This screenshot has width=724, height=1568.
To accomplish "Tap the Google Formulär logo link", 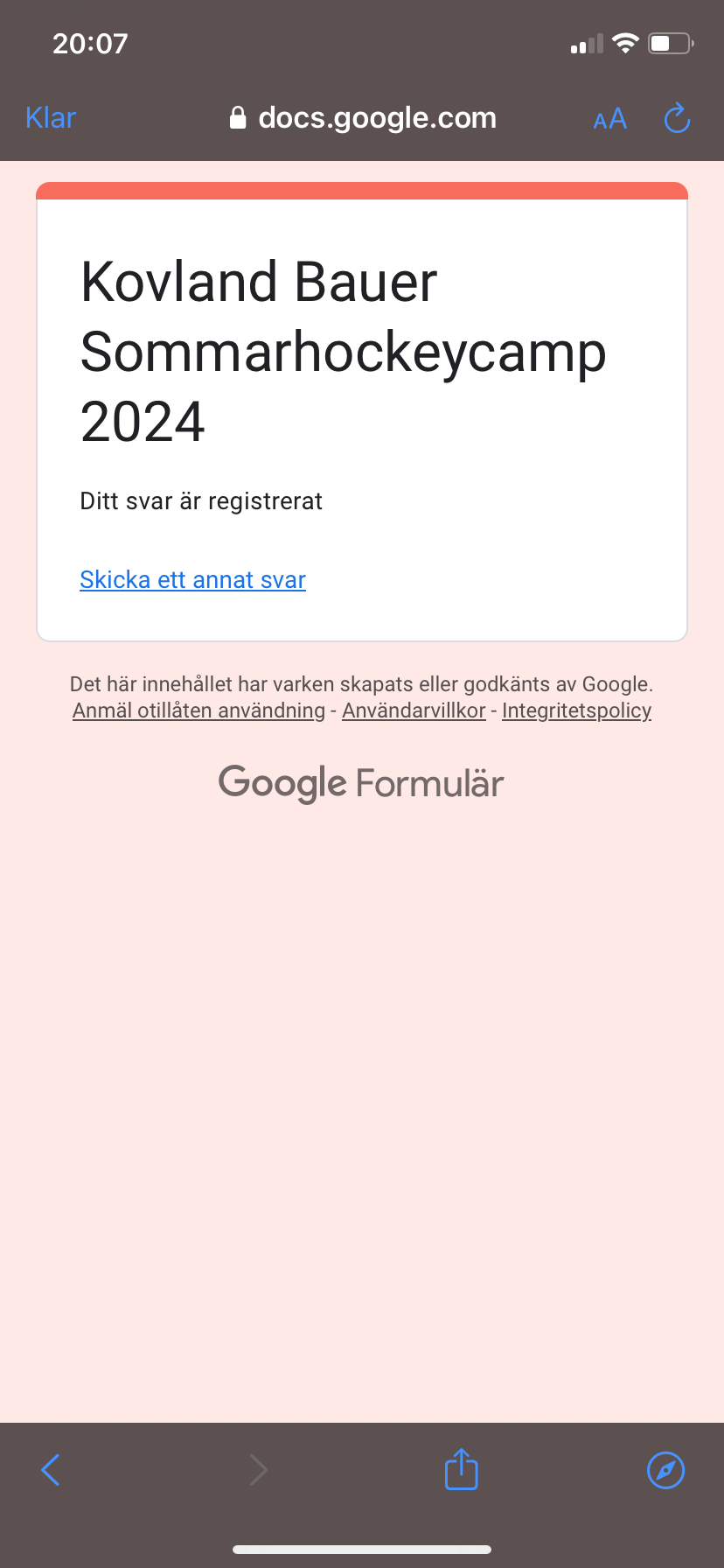I will pos(361,783).
